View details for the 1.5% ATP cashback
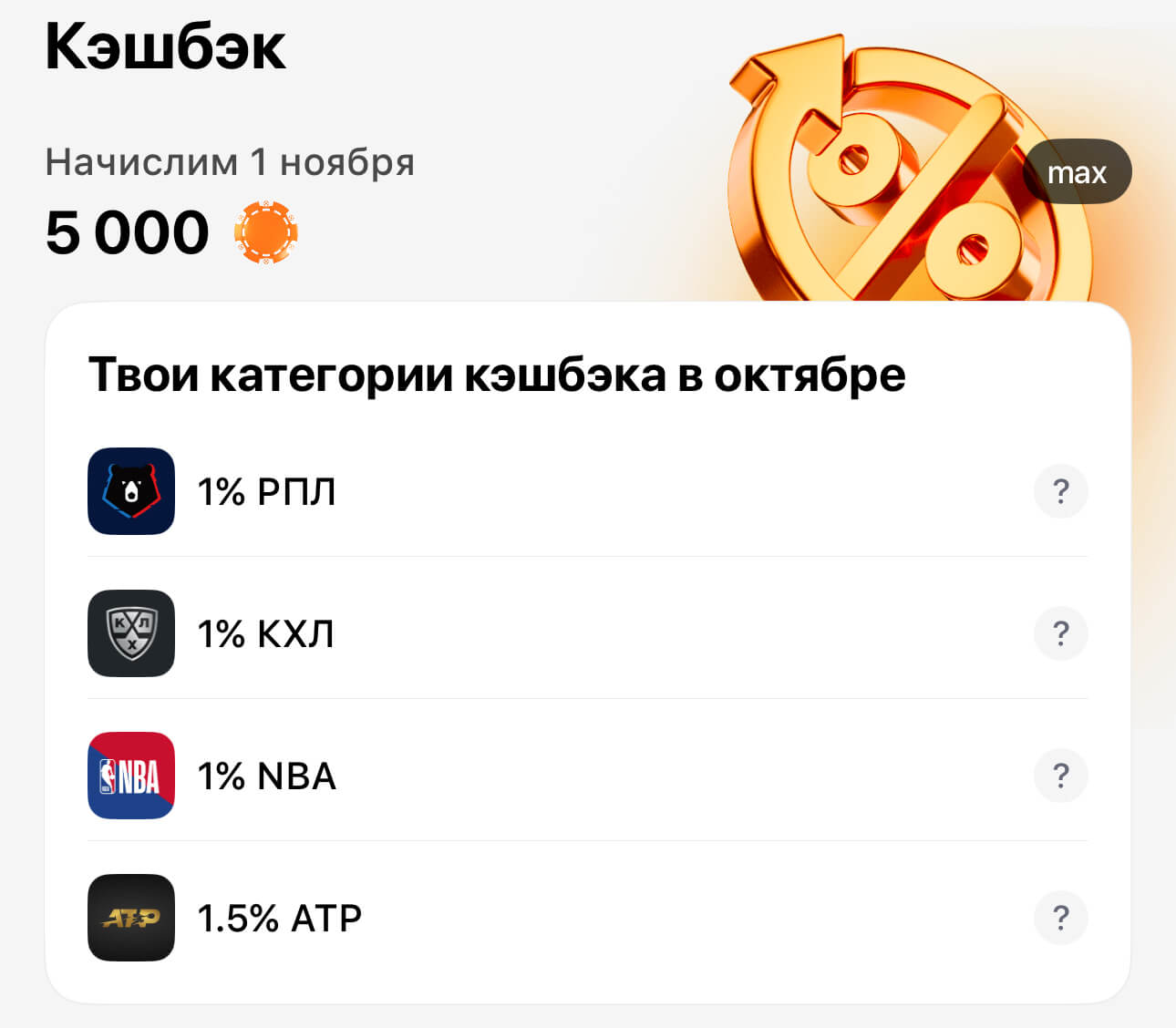Screen dimensions: 1176x1028 click(1060, 918)
